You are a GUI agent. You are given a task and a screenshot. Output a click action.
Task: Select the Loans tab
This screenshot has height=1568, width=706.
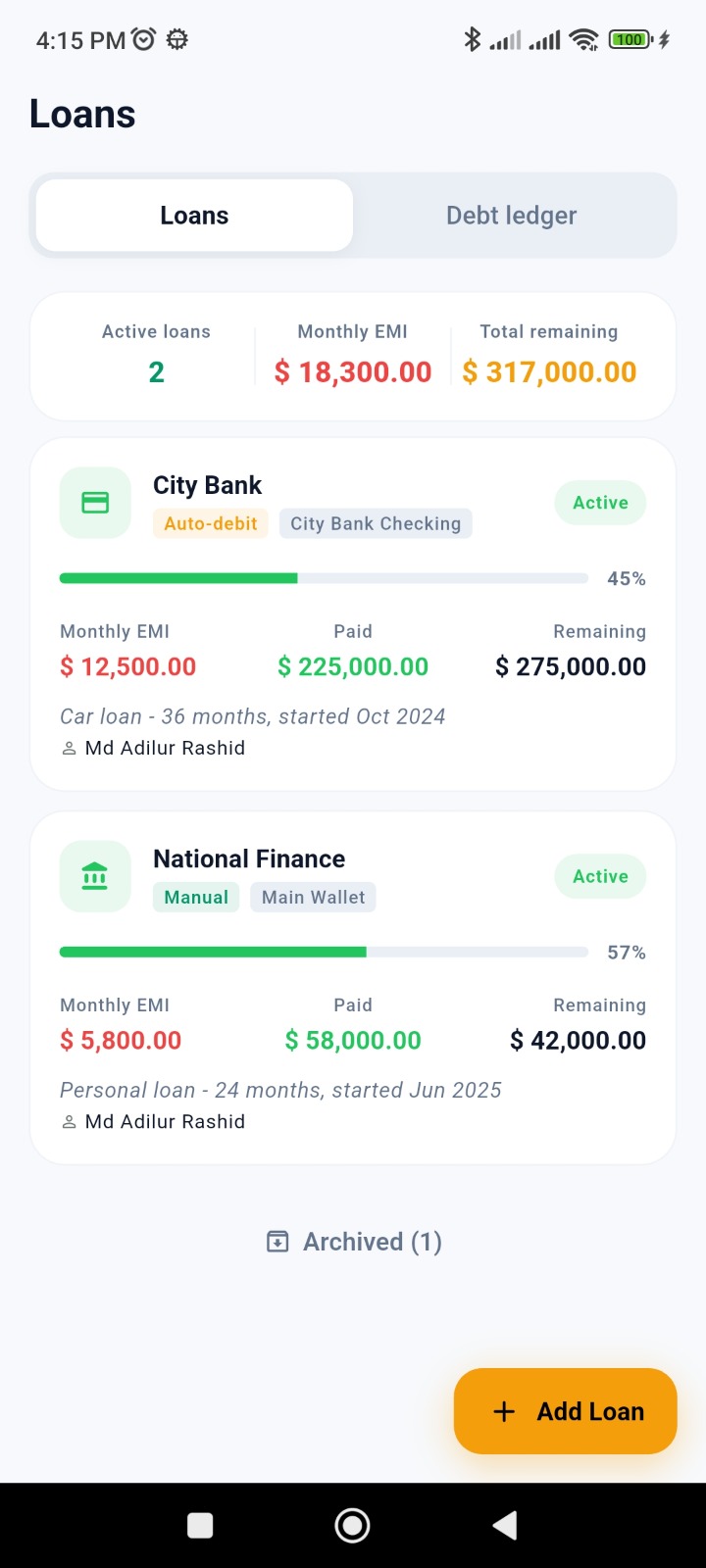(193, 215)
